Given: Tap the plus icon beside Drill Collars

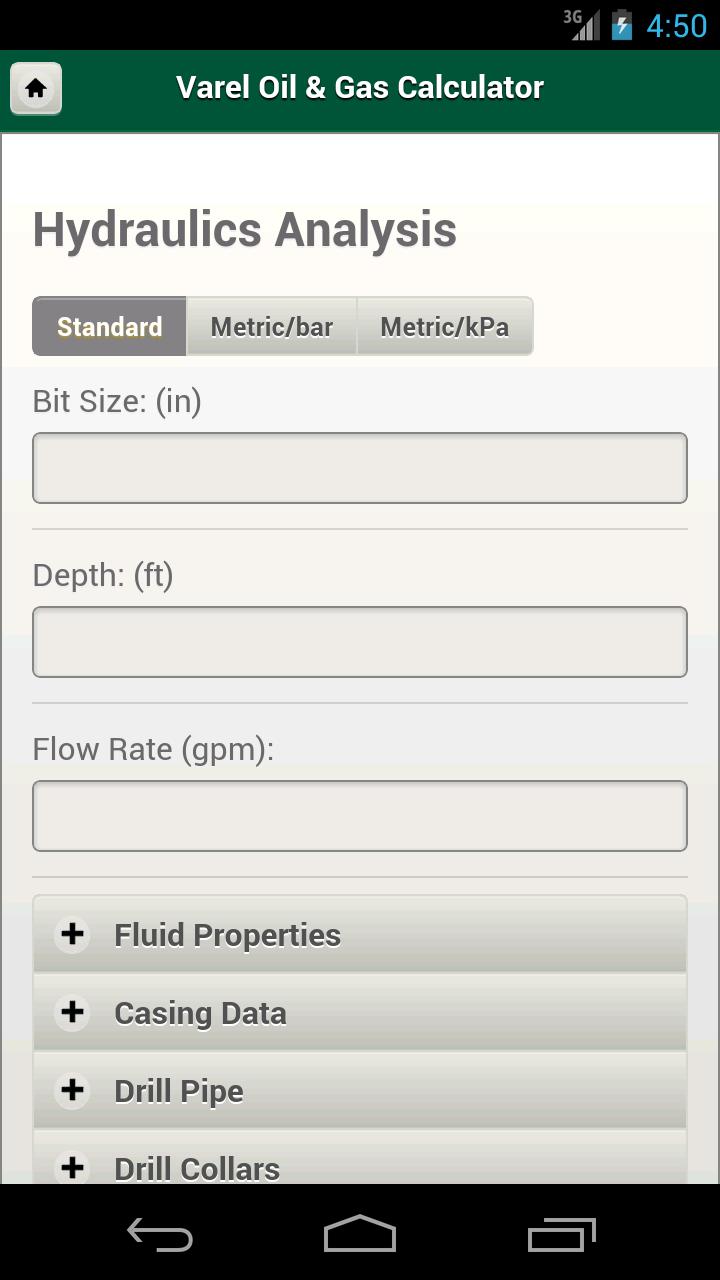Looking at the screenshot, I should tap(71, 1167).
